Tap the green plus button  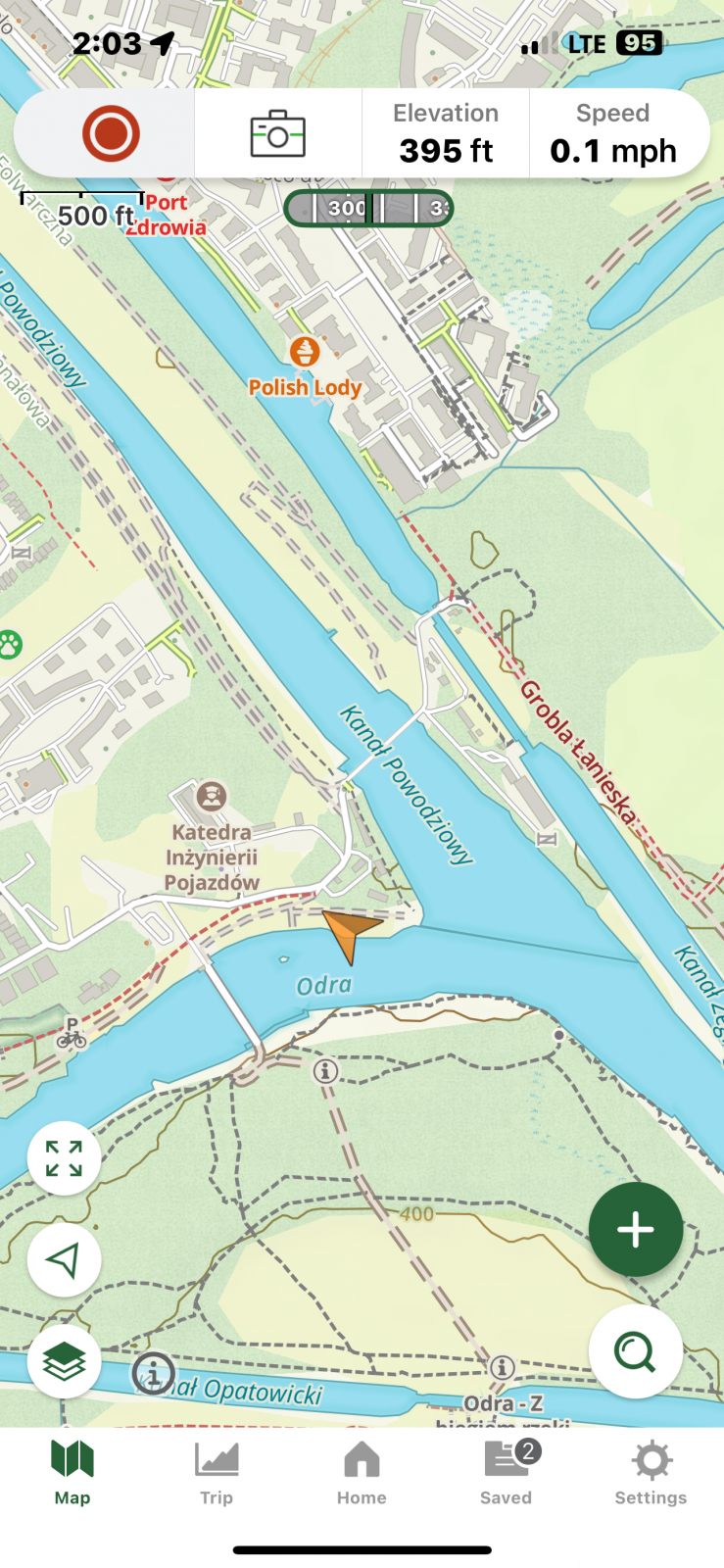635,1230
